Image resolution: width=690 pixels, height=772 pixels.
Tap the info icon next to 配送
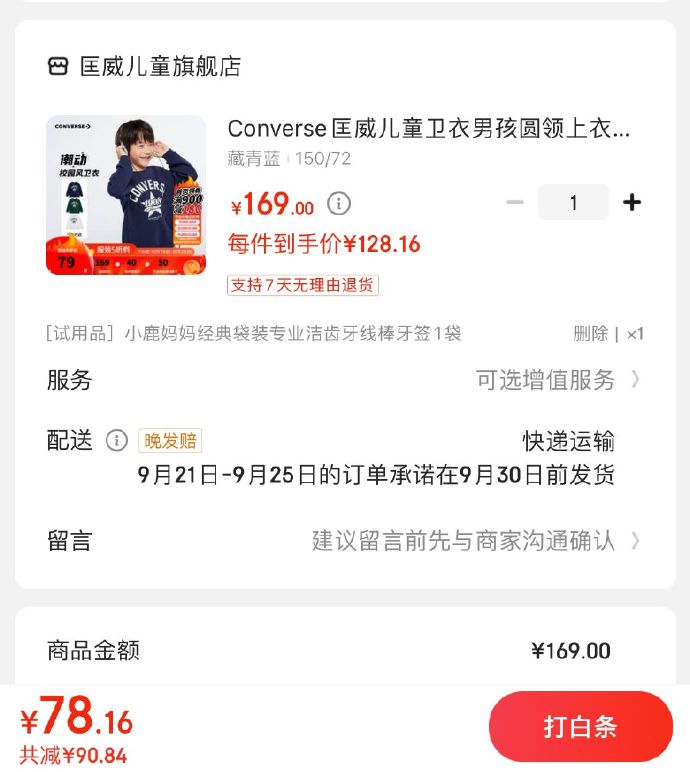click(117, 441)
